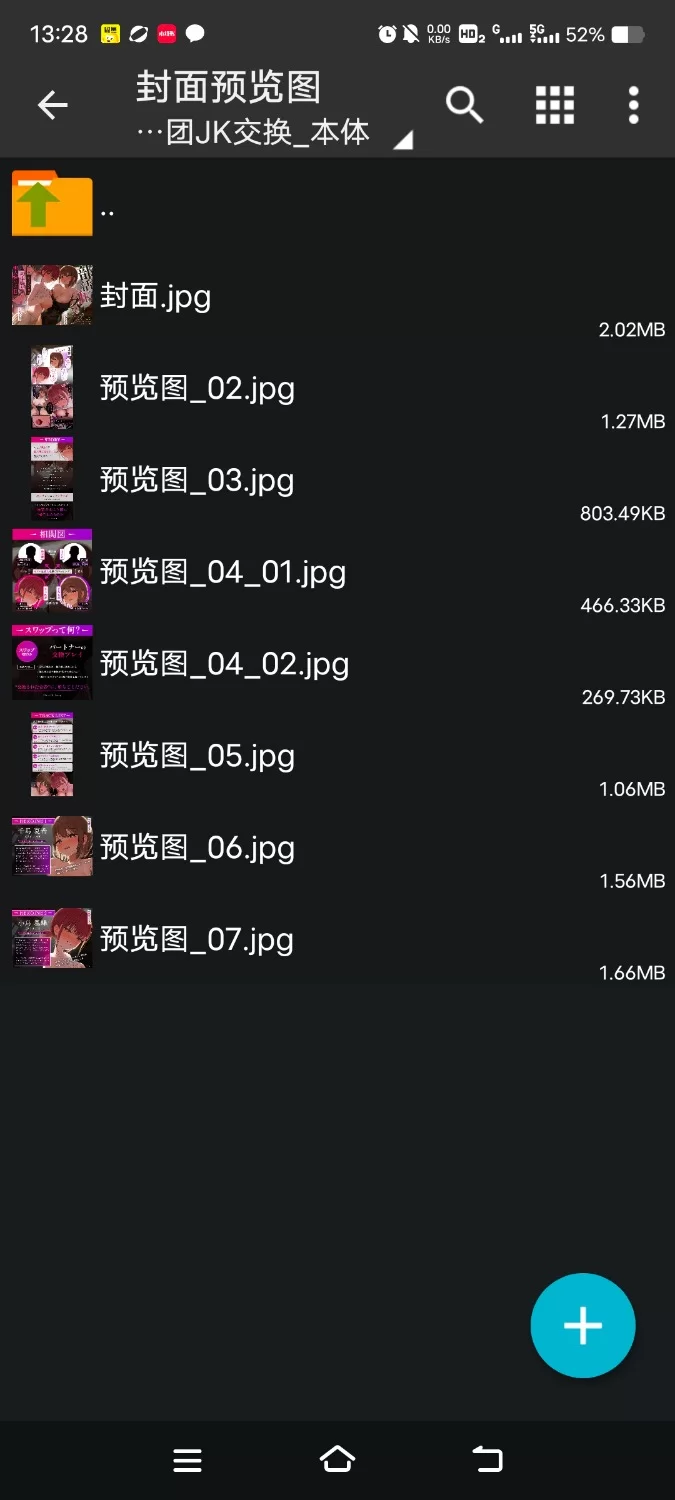Open the search magnifier icon
Screen dimensions: 675x1500
(x=464, y=105)
